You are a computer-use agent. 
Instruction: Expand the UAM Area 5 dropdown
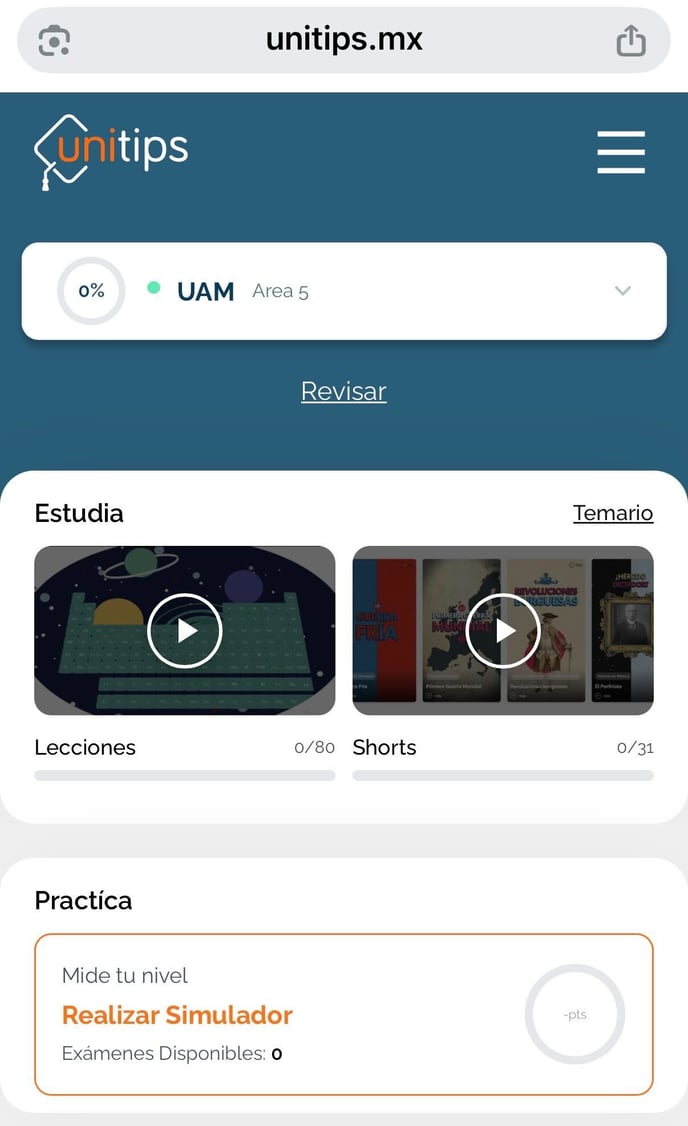click(622, 291)
